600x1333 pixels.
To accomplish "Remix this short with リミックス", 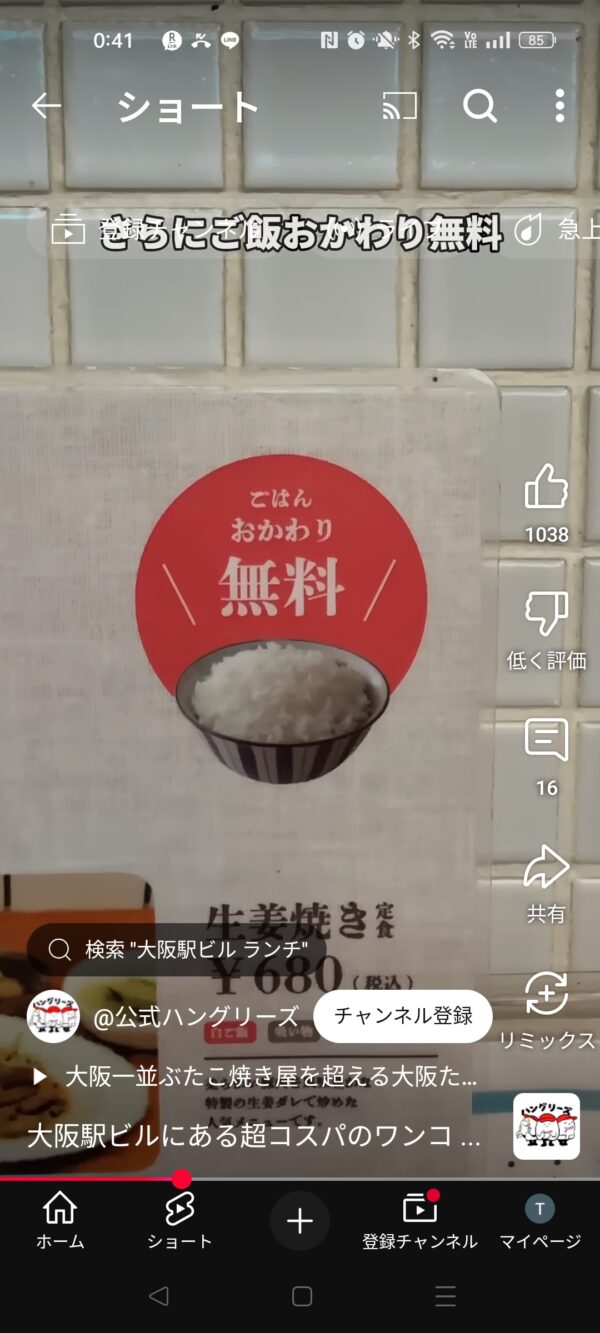I will (x=546, y=995).
